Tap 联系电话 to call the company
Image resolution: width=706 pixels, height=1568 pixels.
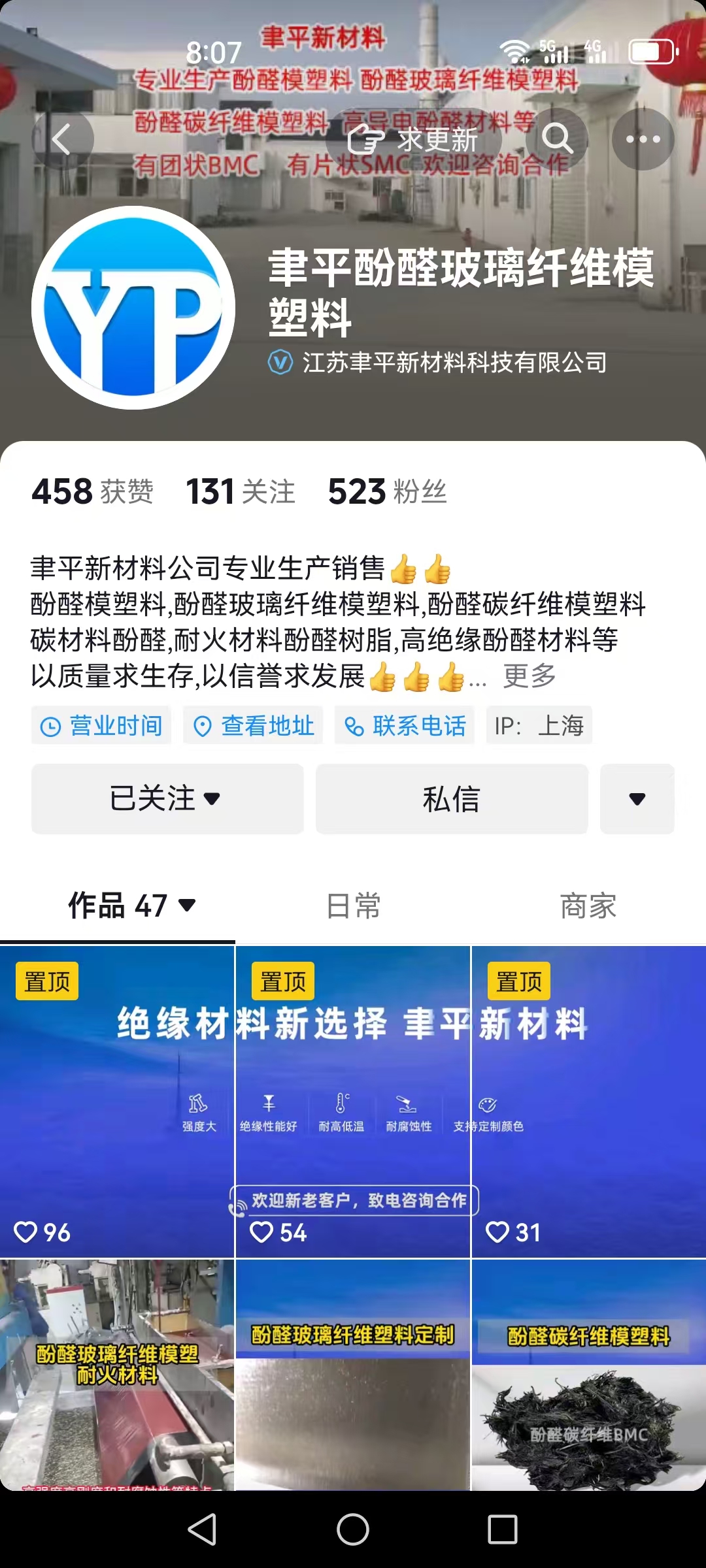point(405,725)
